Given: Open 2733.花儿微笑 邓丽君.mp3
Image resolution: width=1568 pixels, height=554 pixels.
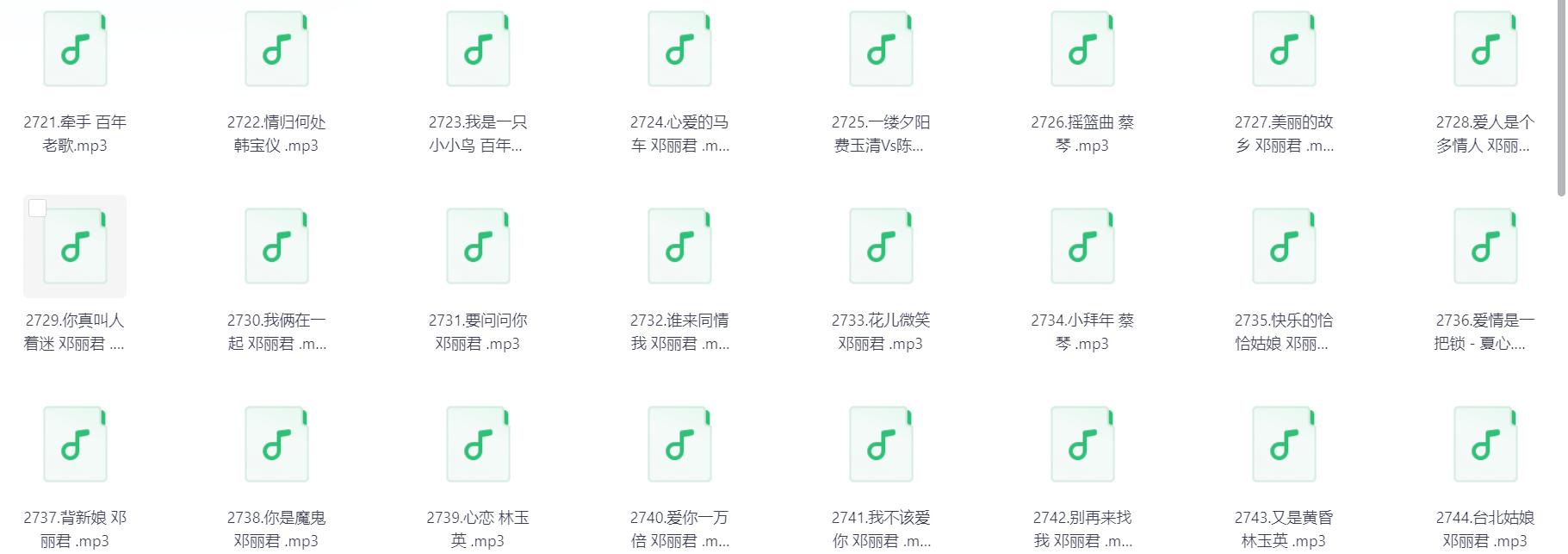Looking at the screenshot, I should [881, 247].
